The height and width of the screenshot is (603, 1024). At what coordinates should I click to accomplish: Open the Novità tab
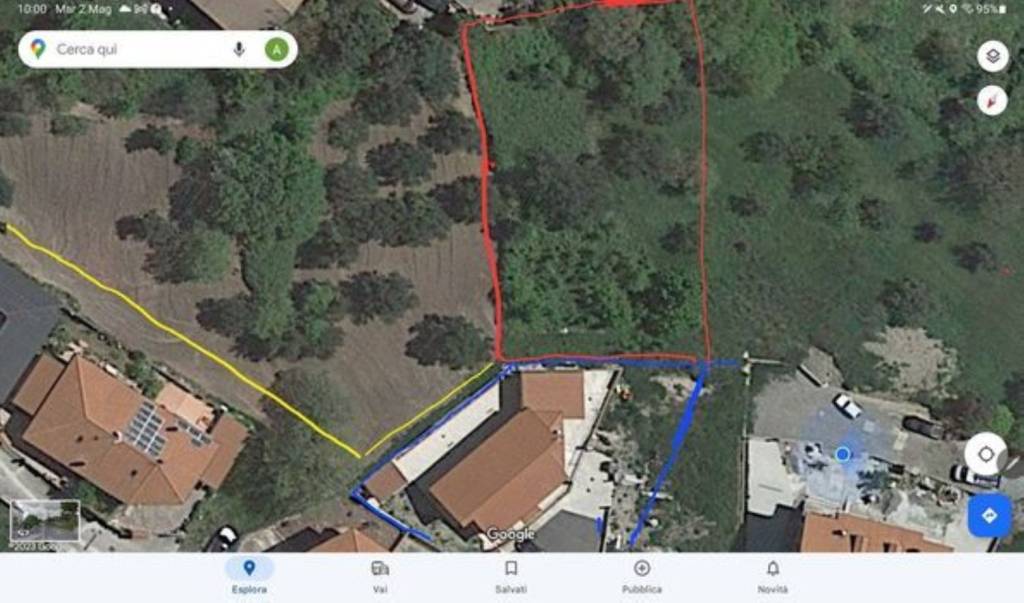(773, 577)
